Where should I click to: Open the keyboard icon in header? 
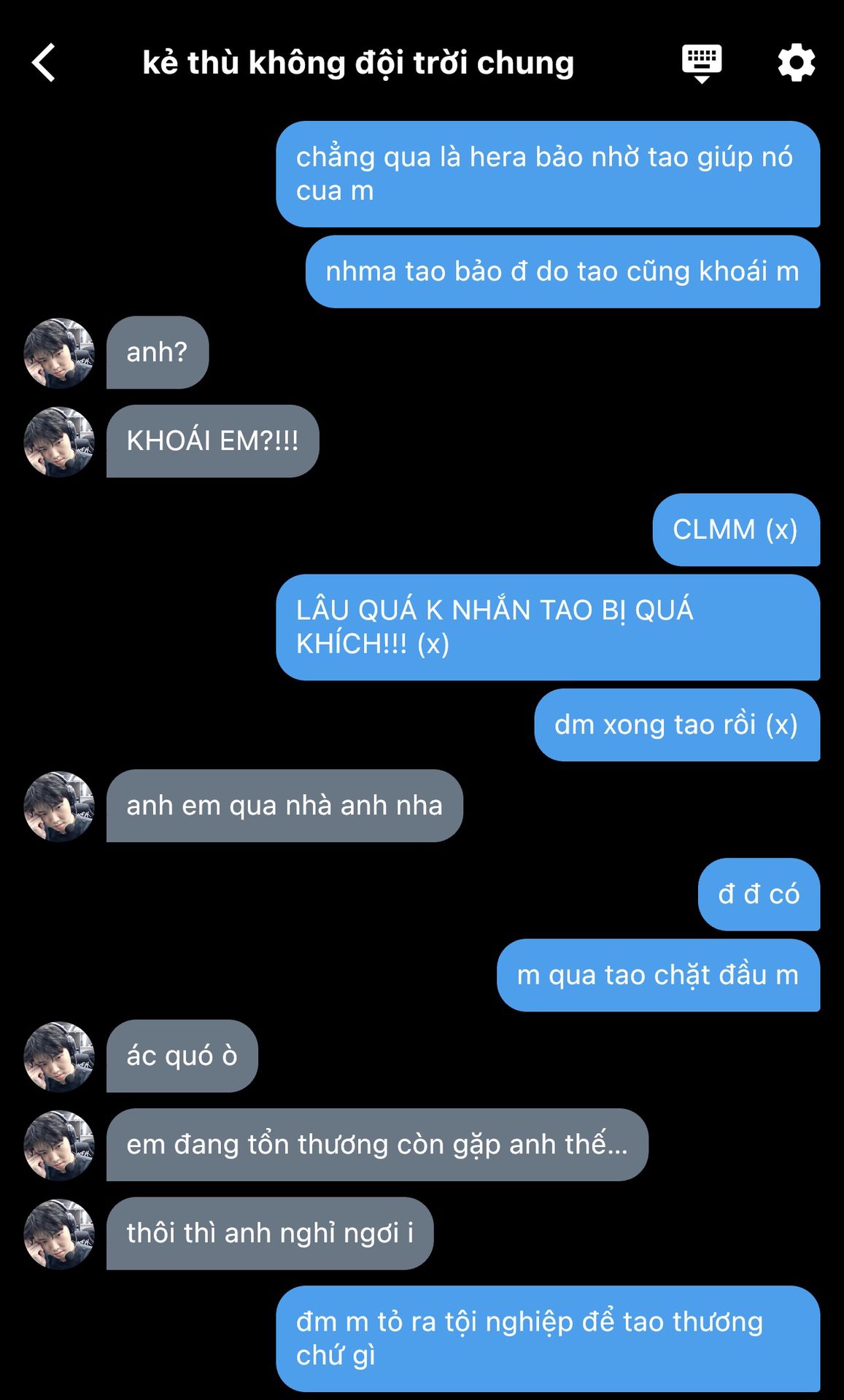(701, 63)
